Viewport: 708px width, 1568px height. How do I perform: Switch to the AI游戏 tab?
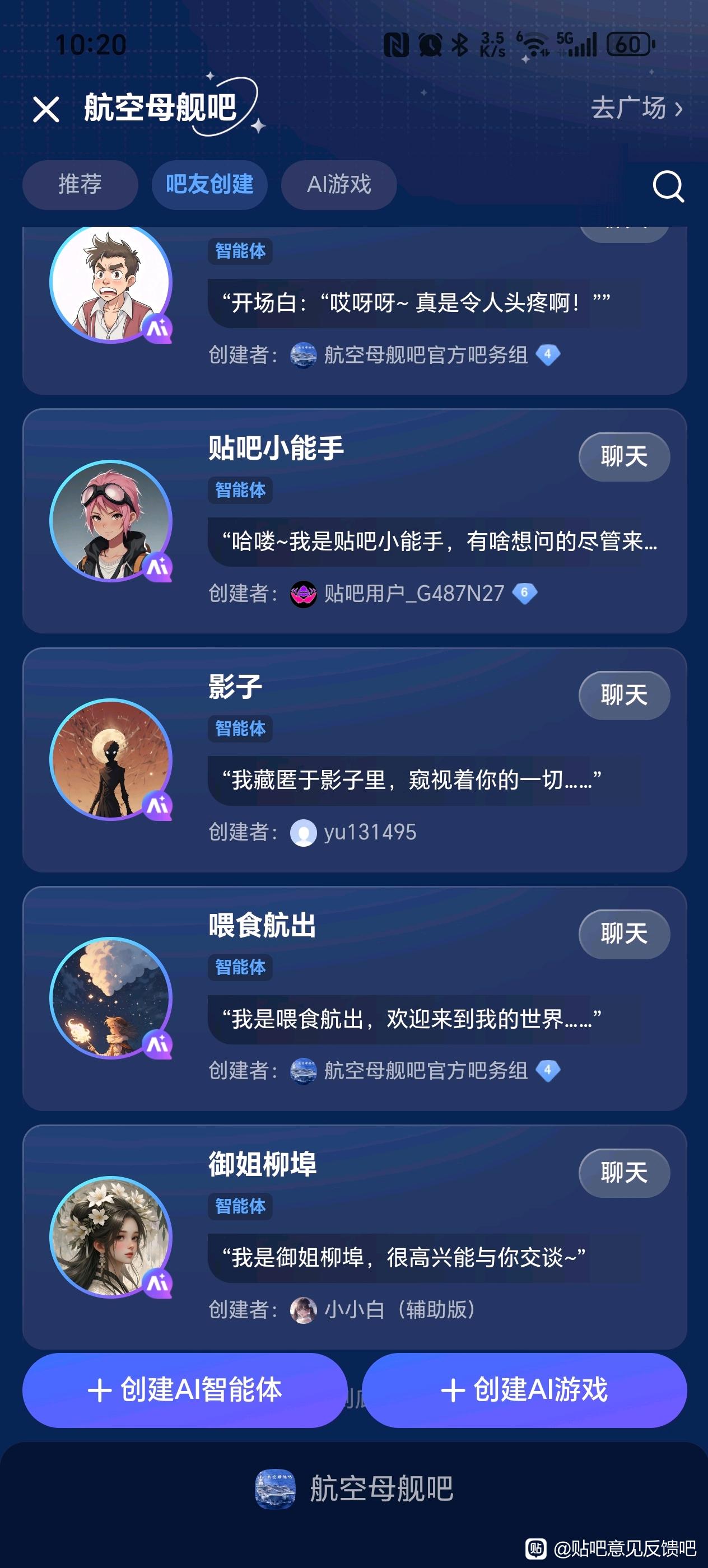(x=338, y=184)
